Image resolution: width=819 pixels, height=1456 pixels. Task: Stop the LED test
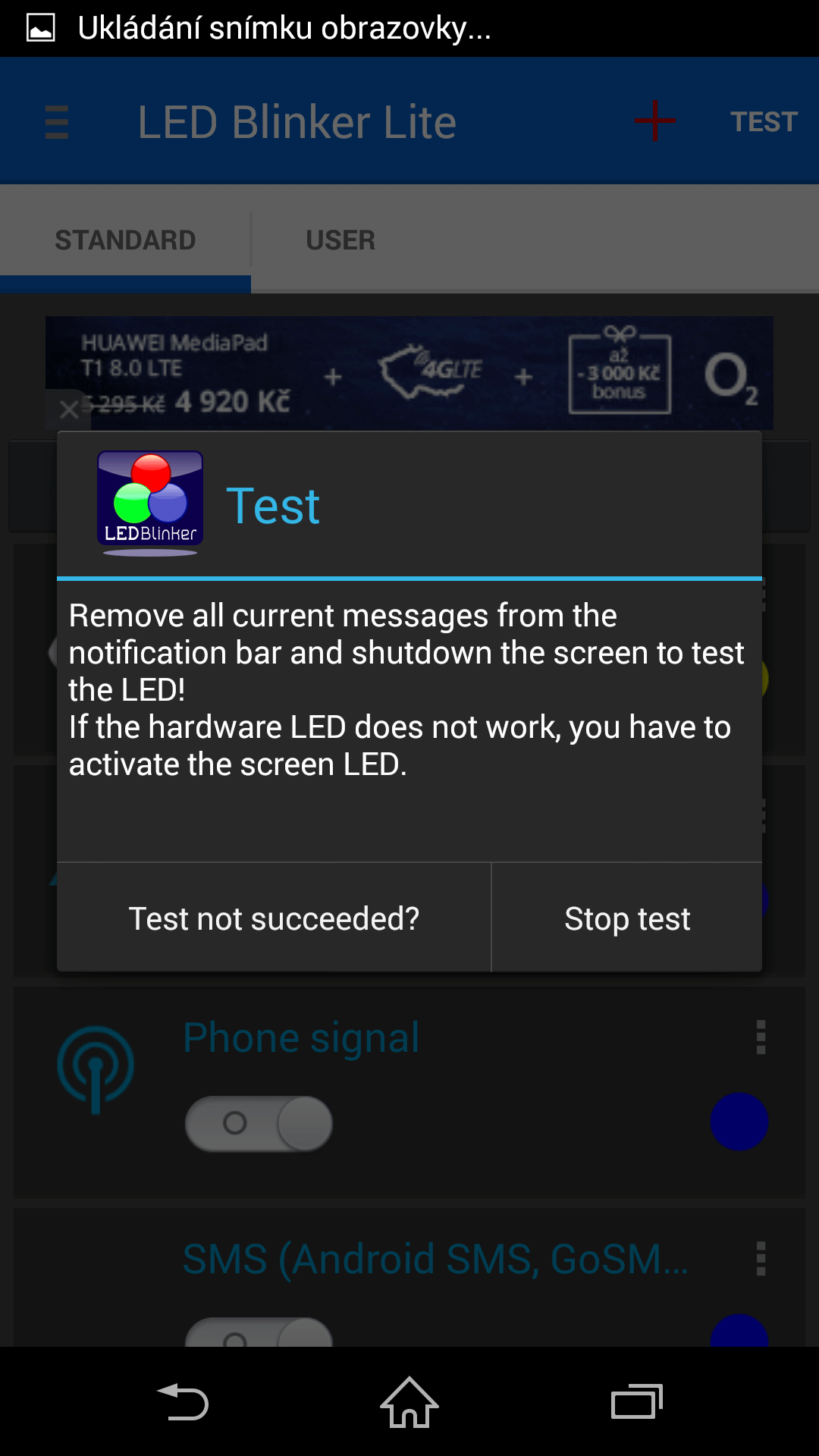pyautogui.click(x=627, y=918)
